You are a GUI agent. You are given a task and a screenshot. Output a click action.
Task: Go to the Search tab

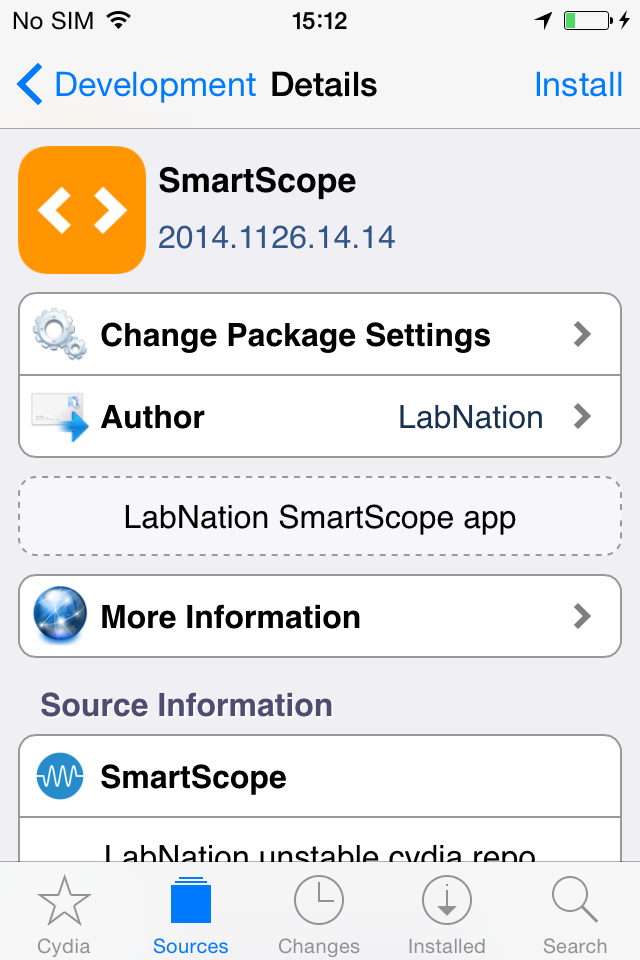pyautogui.click(x=575, y=913)
